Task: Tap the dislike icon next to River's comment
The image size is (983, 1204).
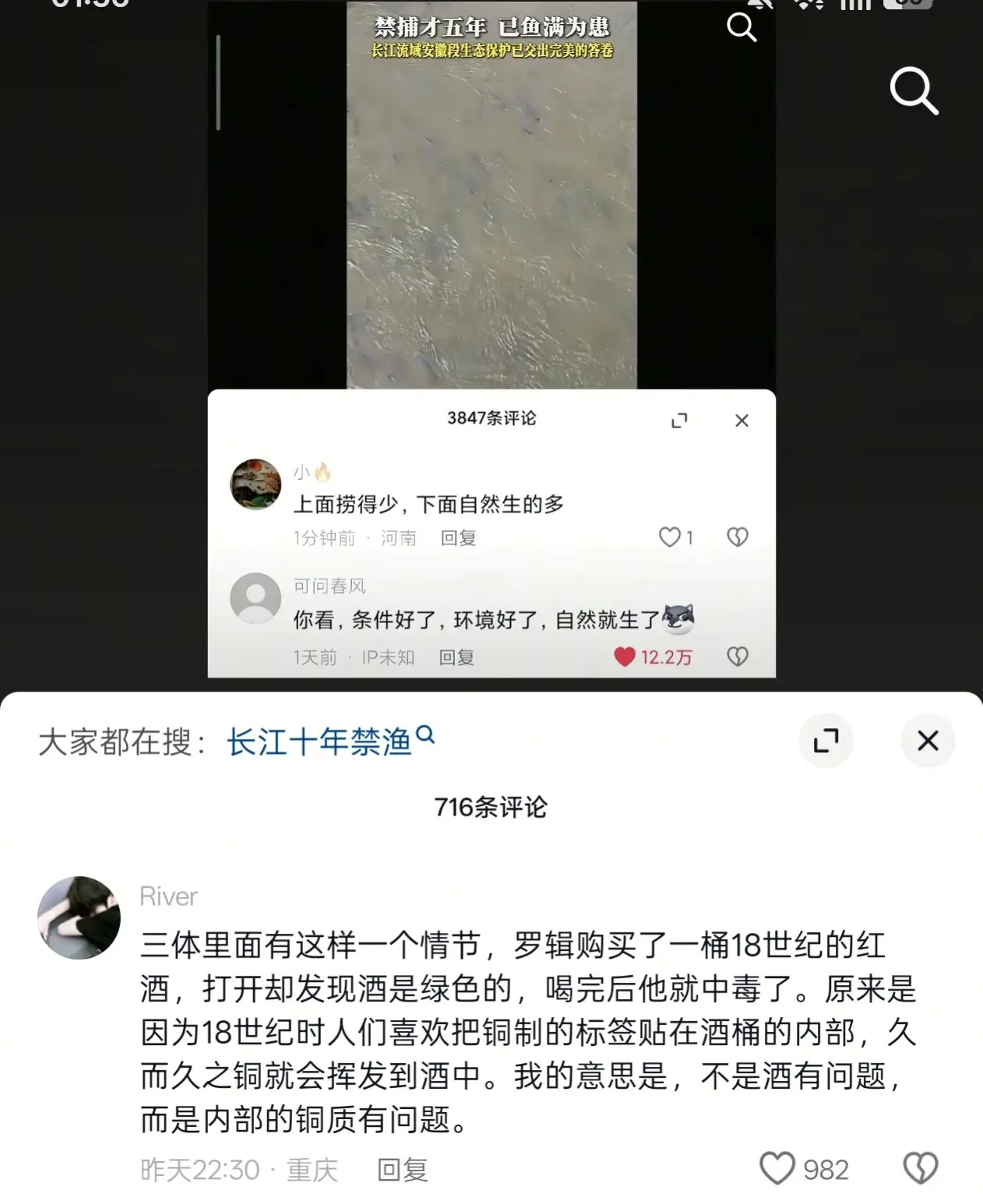Action: 922,1168
